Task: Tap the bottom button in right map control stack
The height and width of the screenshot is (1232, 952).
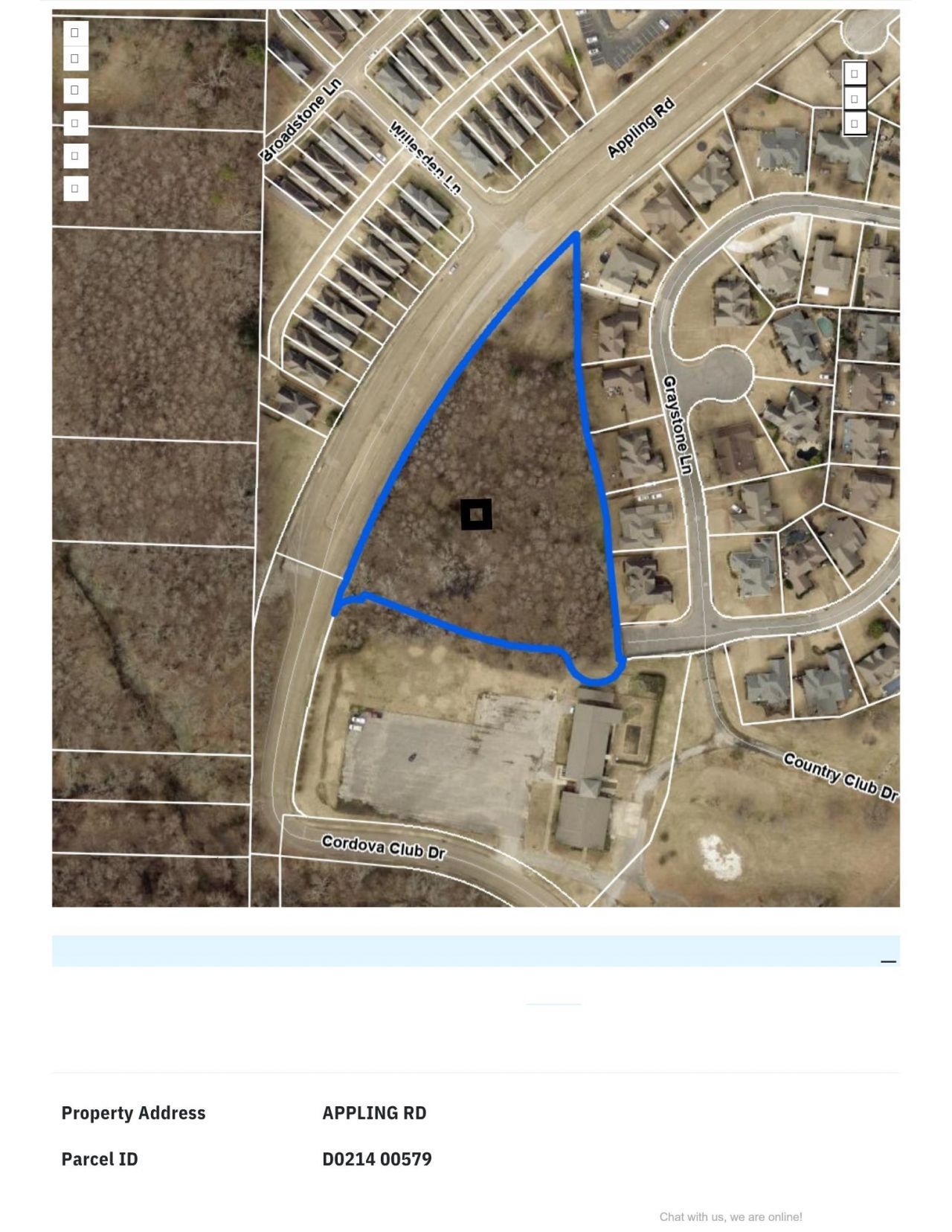Action: [855, 123]
